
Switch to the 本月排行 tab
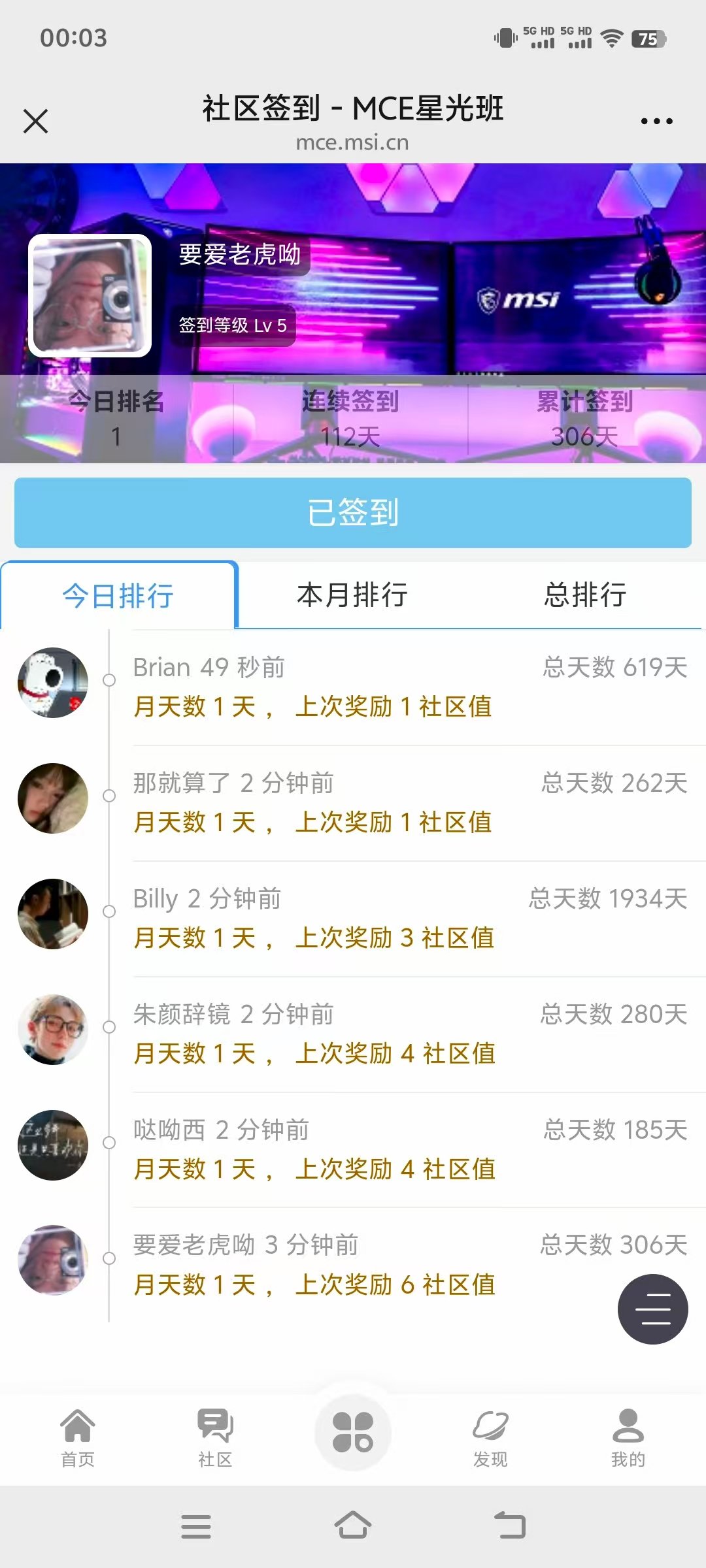pyautogui.click(x=352, y=596)
